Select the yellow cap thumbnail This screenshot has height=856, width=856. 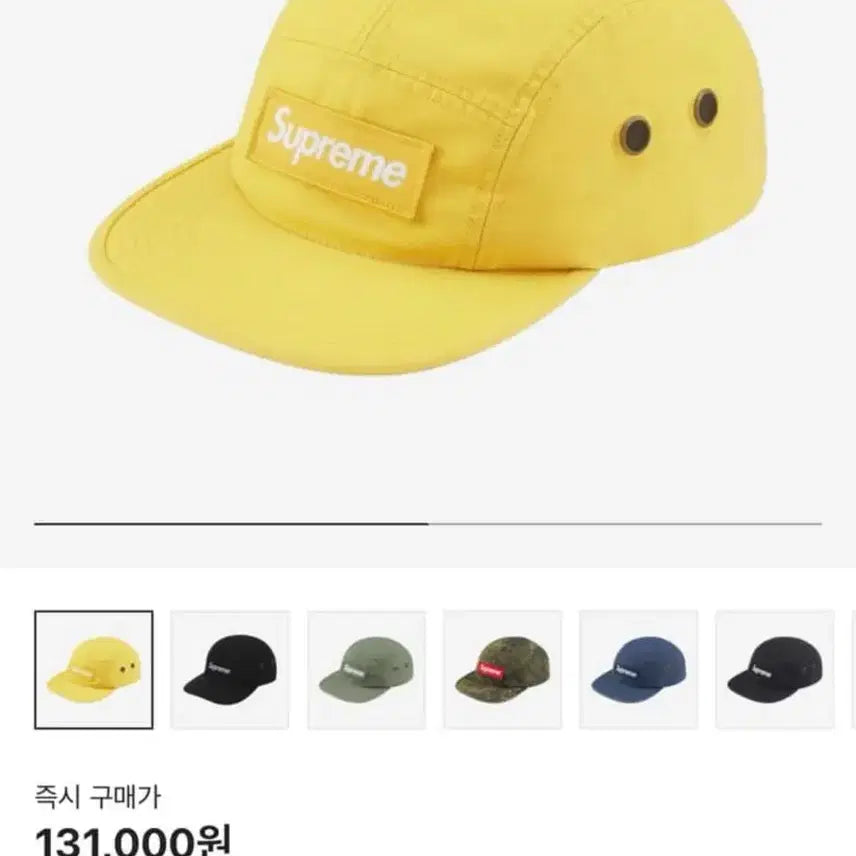click(x=94, y=669)
